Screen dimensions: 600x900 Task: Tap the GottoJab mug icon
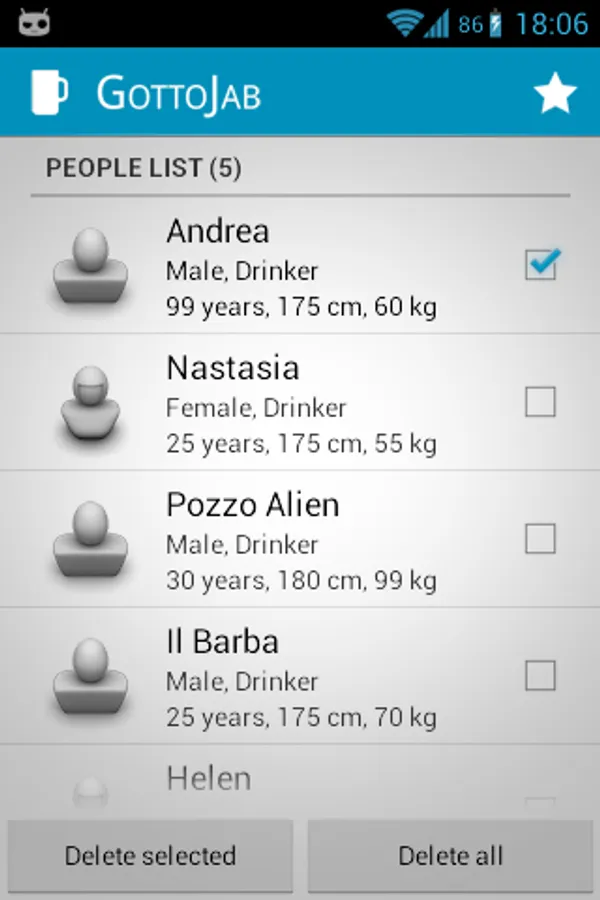[49, 93]
